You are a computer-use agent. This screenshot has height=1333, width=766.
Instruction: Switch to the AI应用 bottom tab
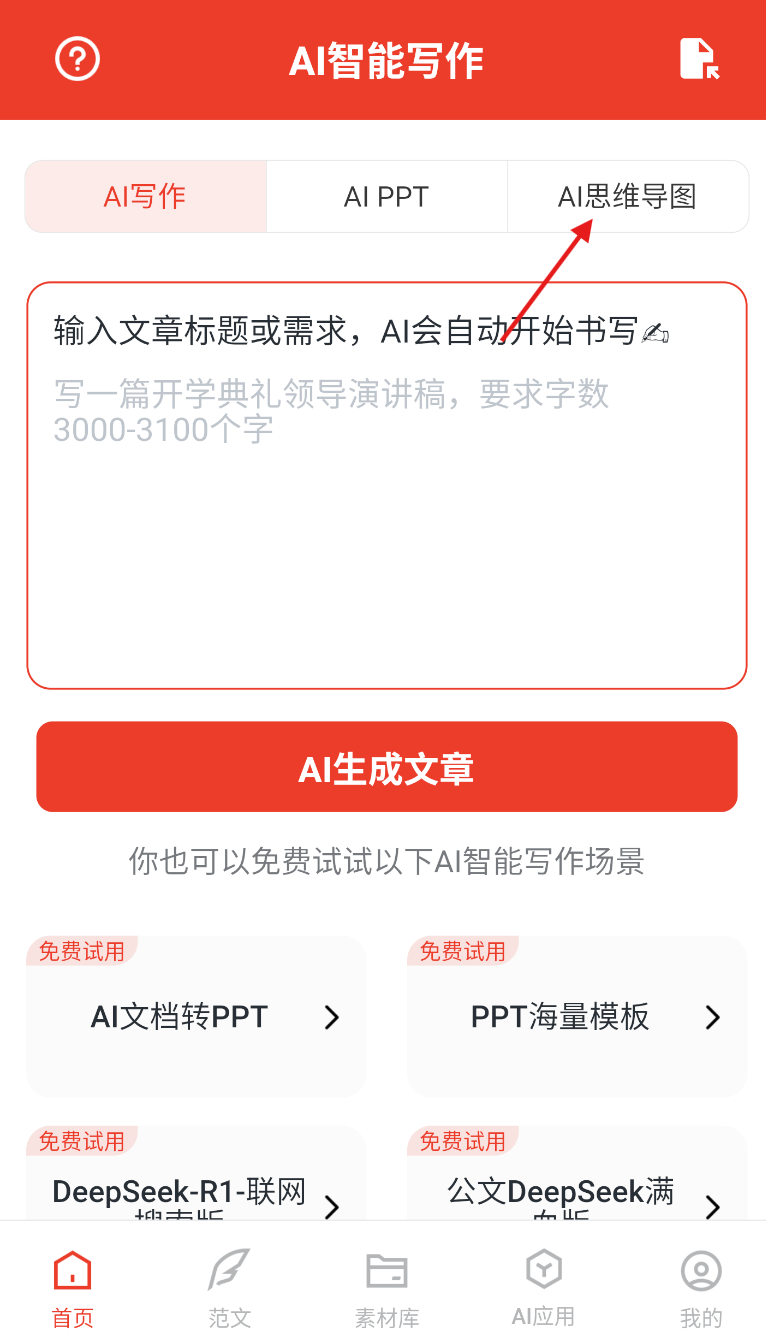pos(543,1288)
